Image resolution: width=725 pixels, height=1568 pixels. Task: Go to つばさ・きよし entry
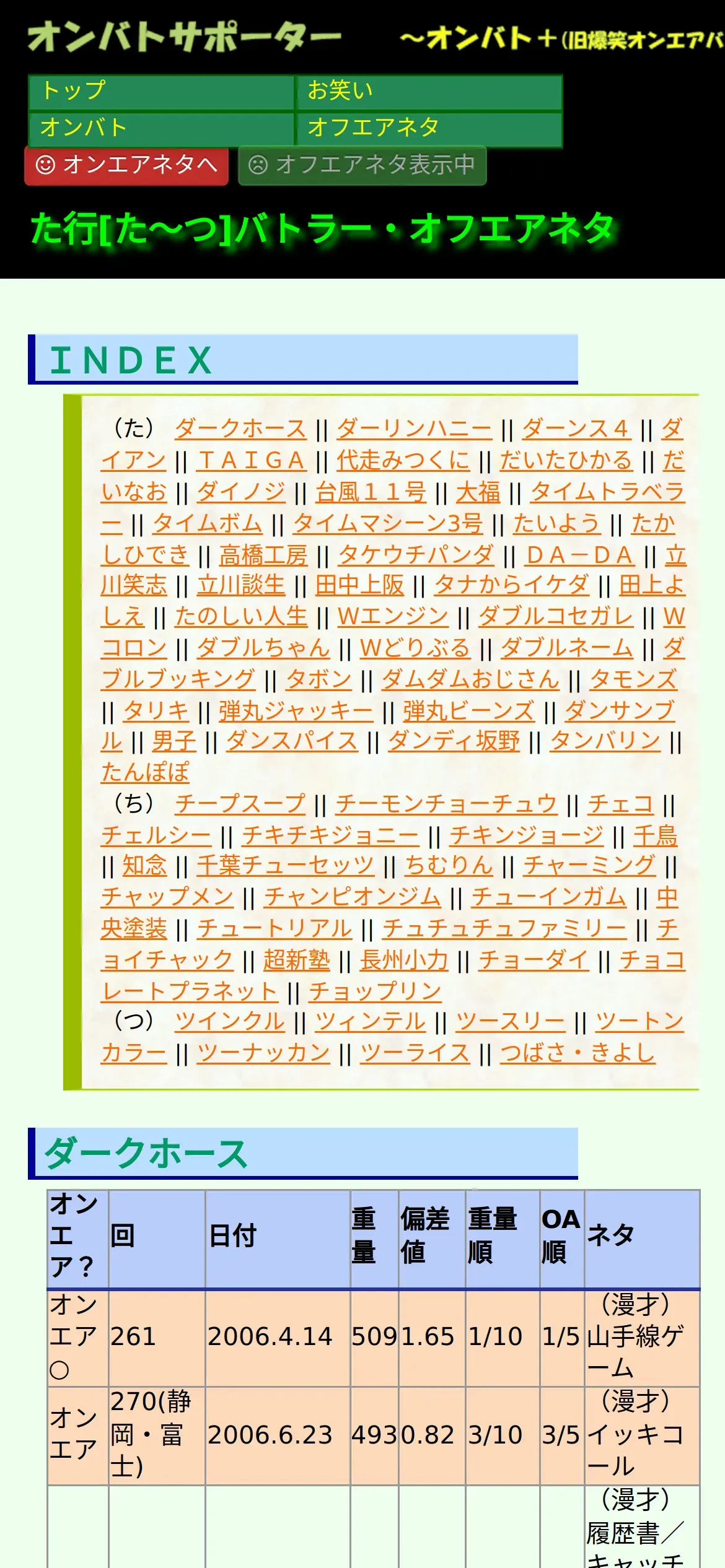point(578,1053)
